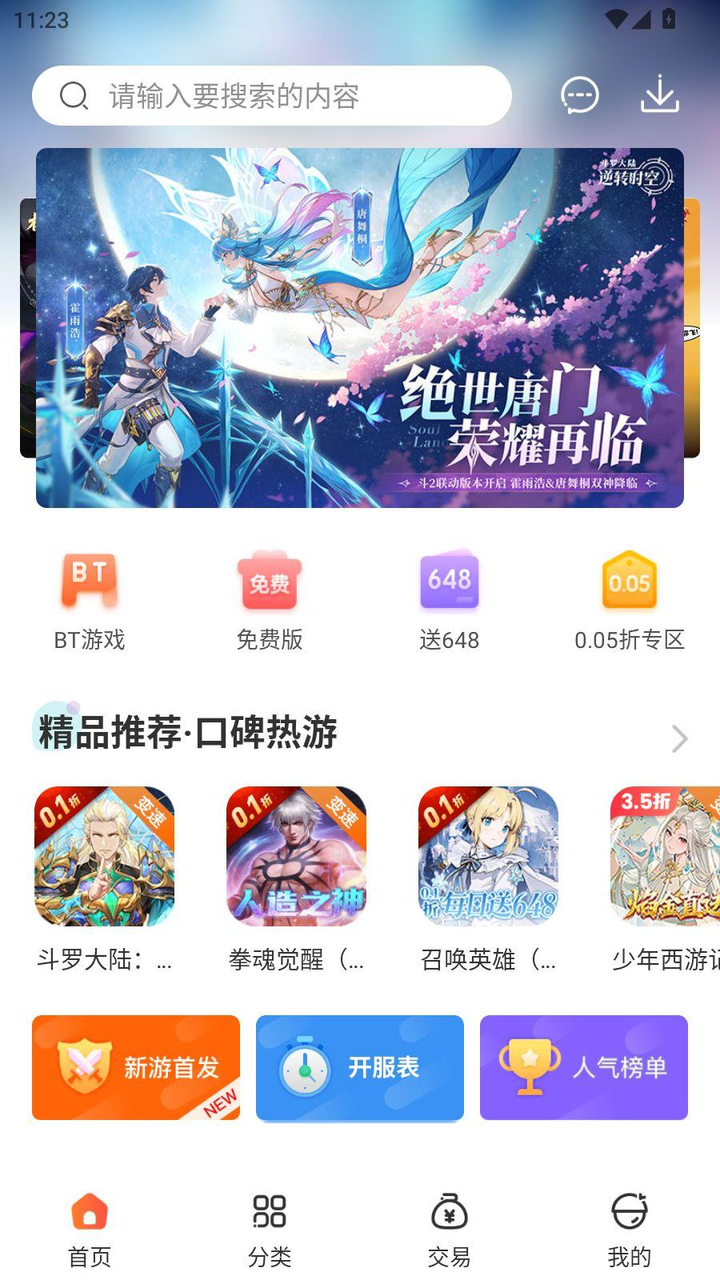Open the downloads icon
Image resolution: width=720 pixels, height=1280 pixels.
(659, 96)
